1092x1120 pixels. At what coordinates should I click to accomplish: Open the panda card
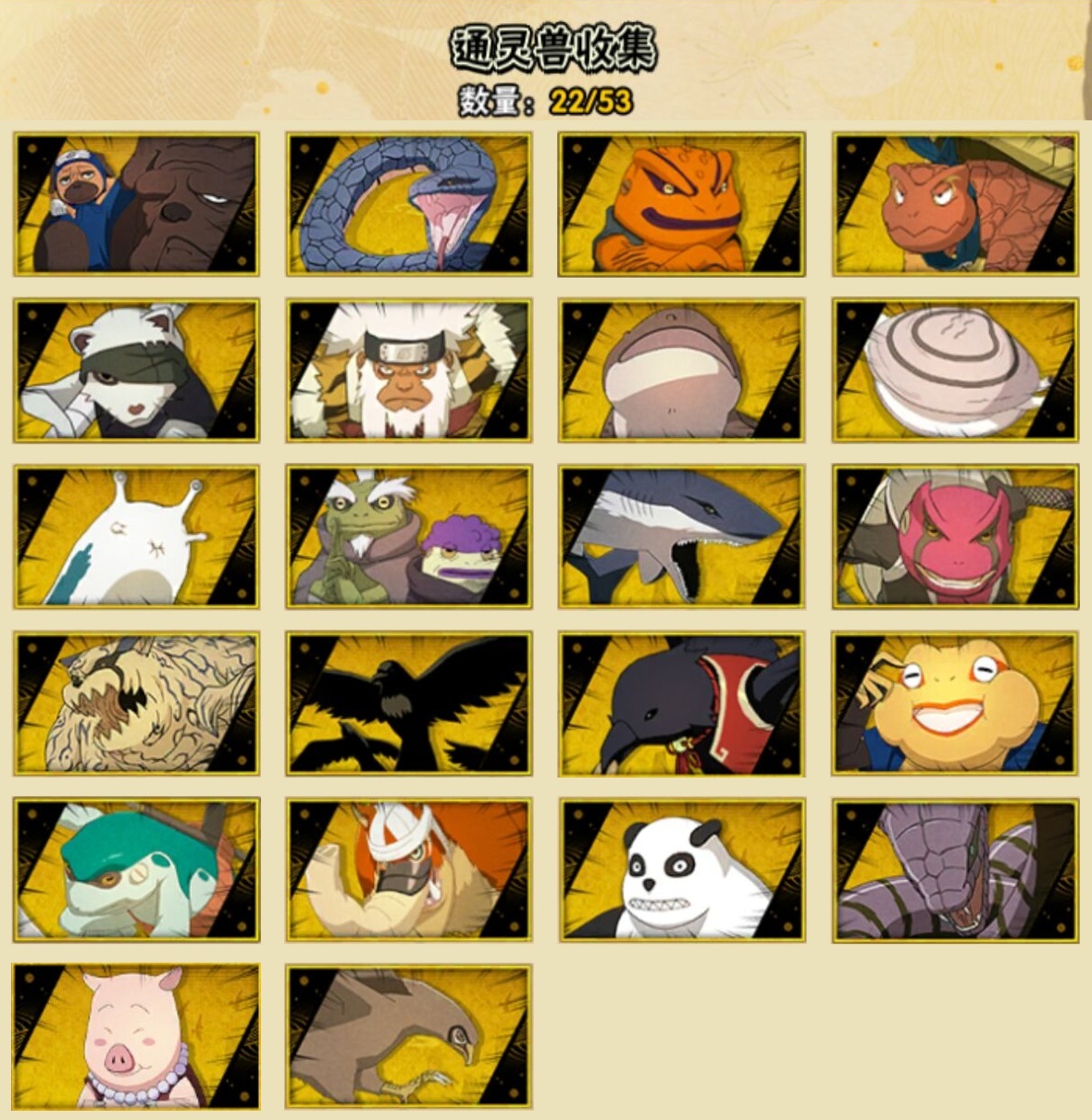(x=681, y=870)
